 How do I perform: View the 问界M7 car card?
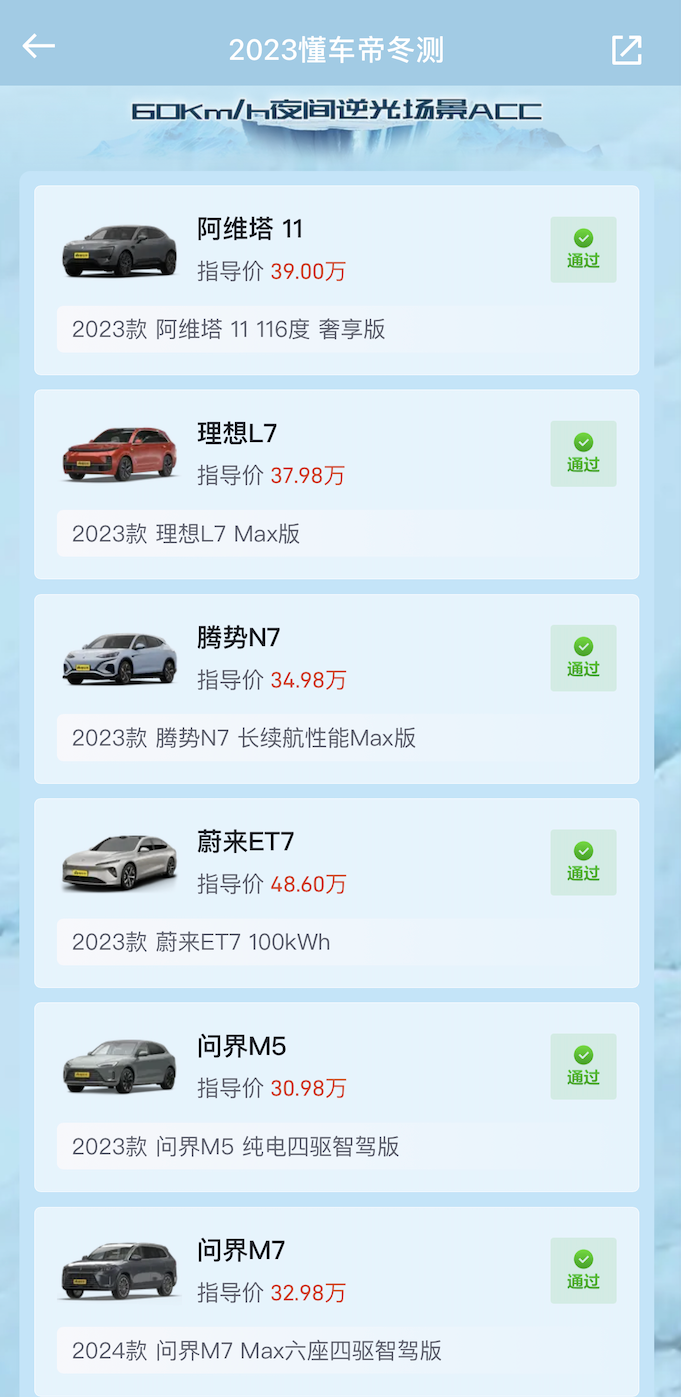[336, 1300]
